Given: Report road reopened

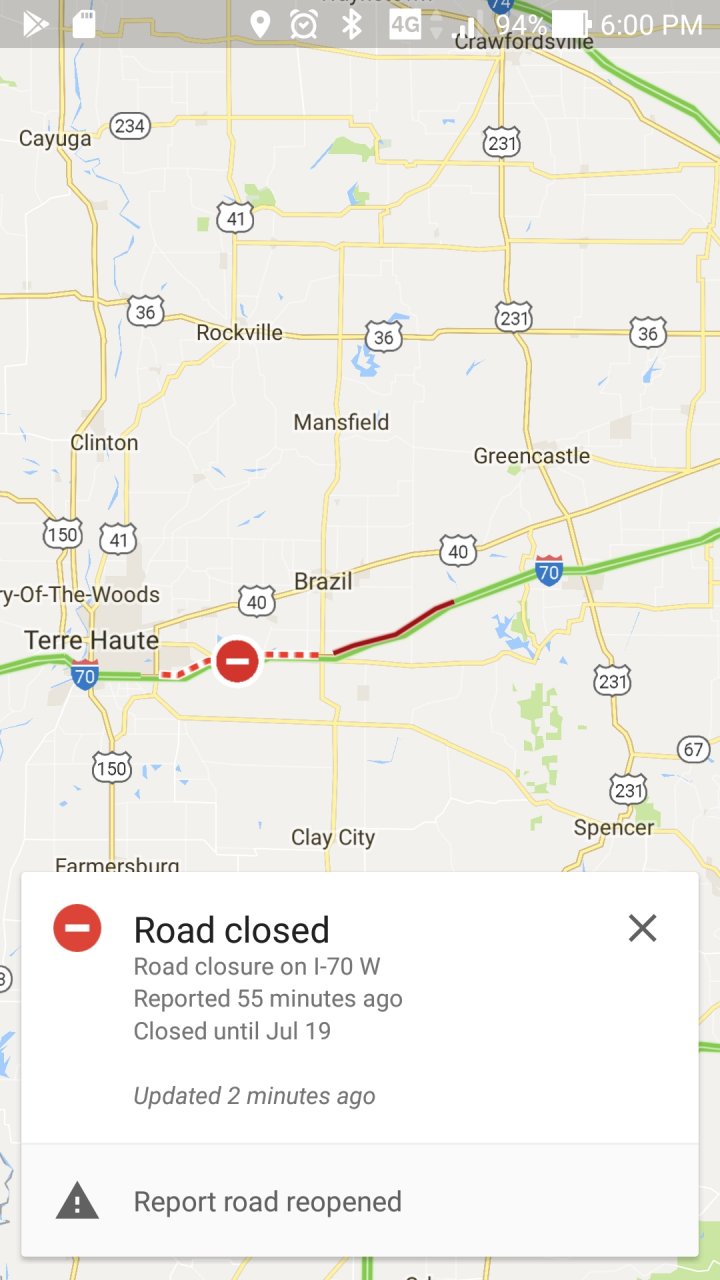Looking at the screenshot, I should 267,1201.
